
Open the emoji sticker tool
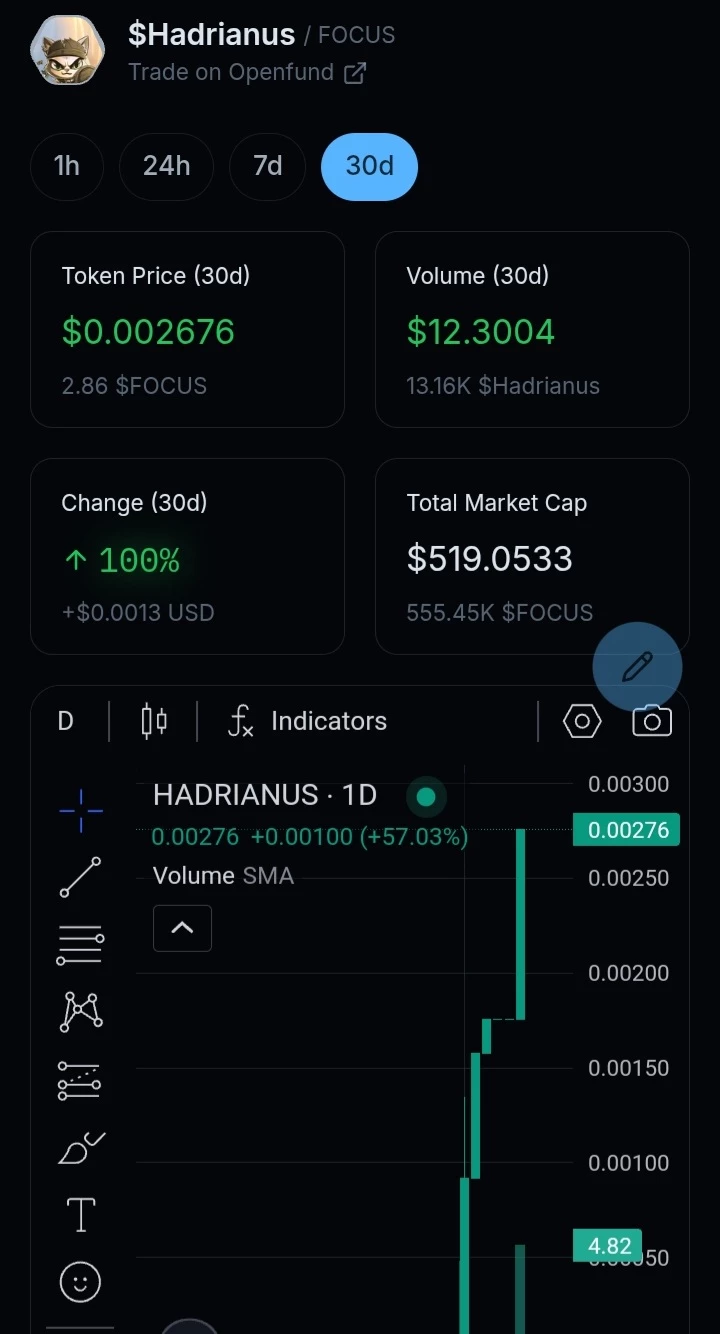pyautogui.click(x=81, y=1282)
